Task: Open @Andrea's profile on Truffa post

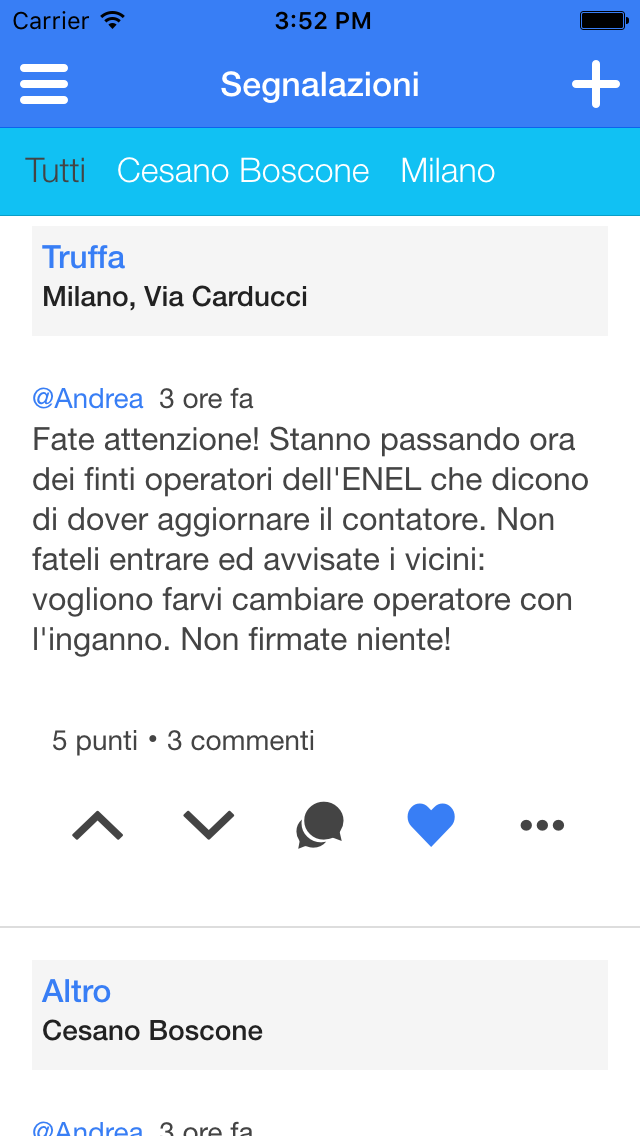Action: (x=88, y=399)
